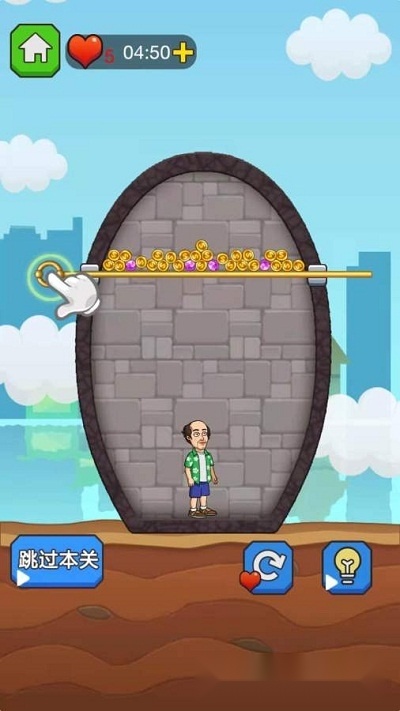Screen dimensions: 400x711
Task: Skip this level with 跳过本关 button
Action: point(57,561)
